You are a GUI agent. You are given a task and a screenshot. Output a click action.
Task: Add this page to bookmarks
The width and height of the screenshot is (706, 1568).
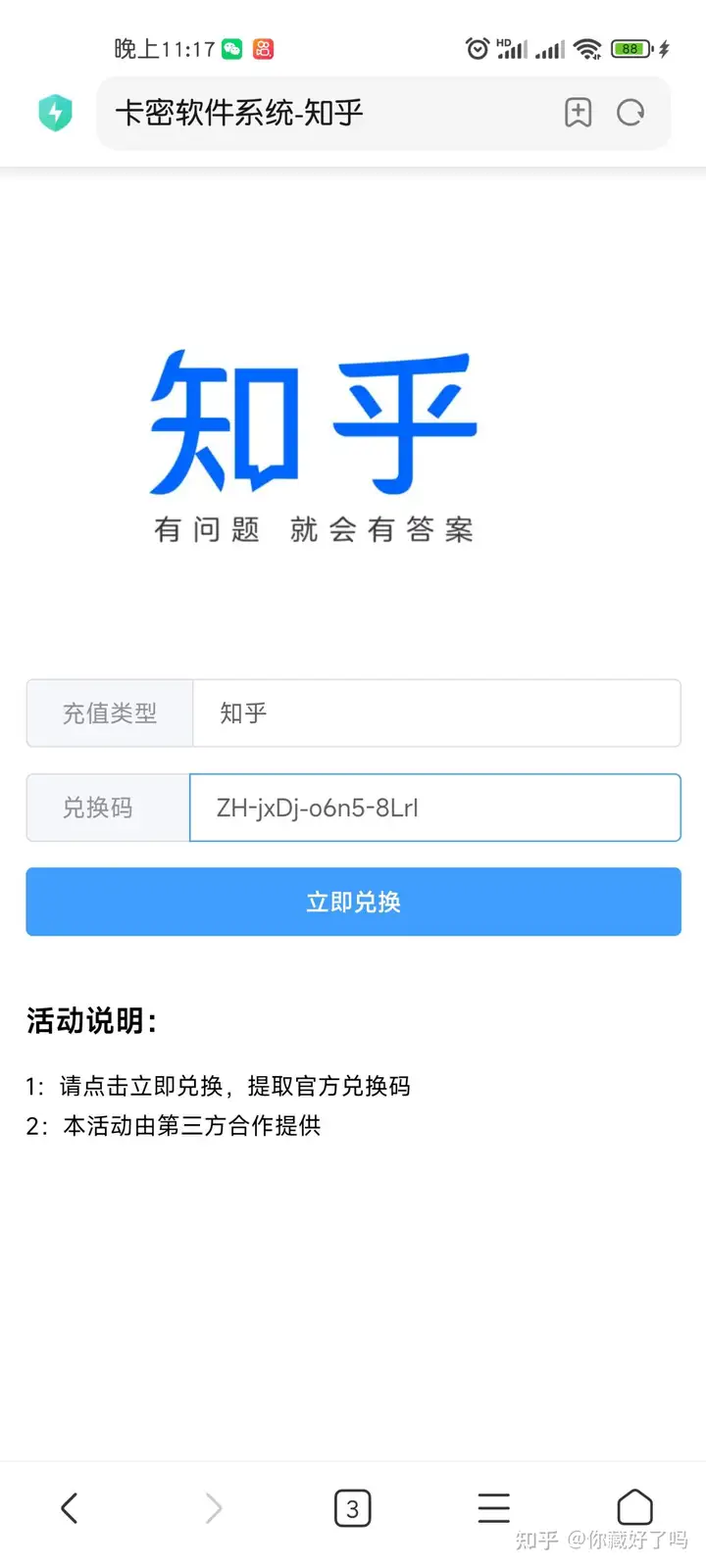tap(579, 113)
